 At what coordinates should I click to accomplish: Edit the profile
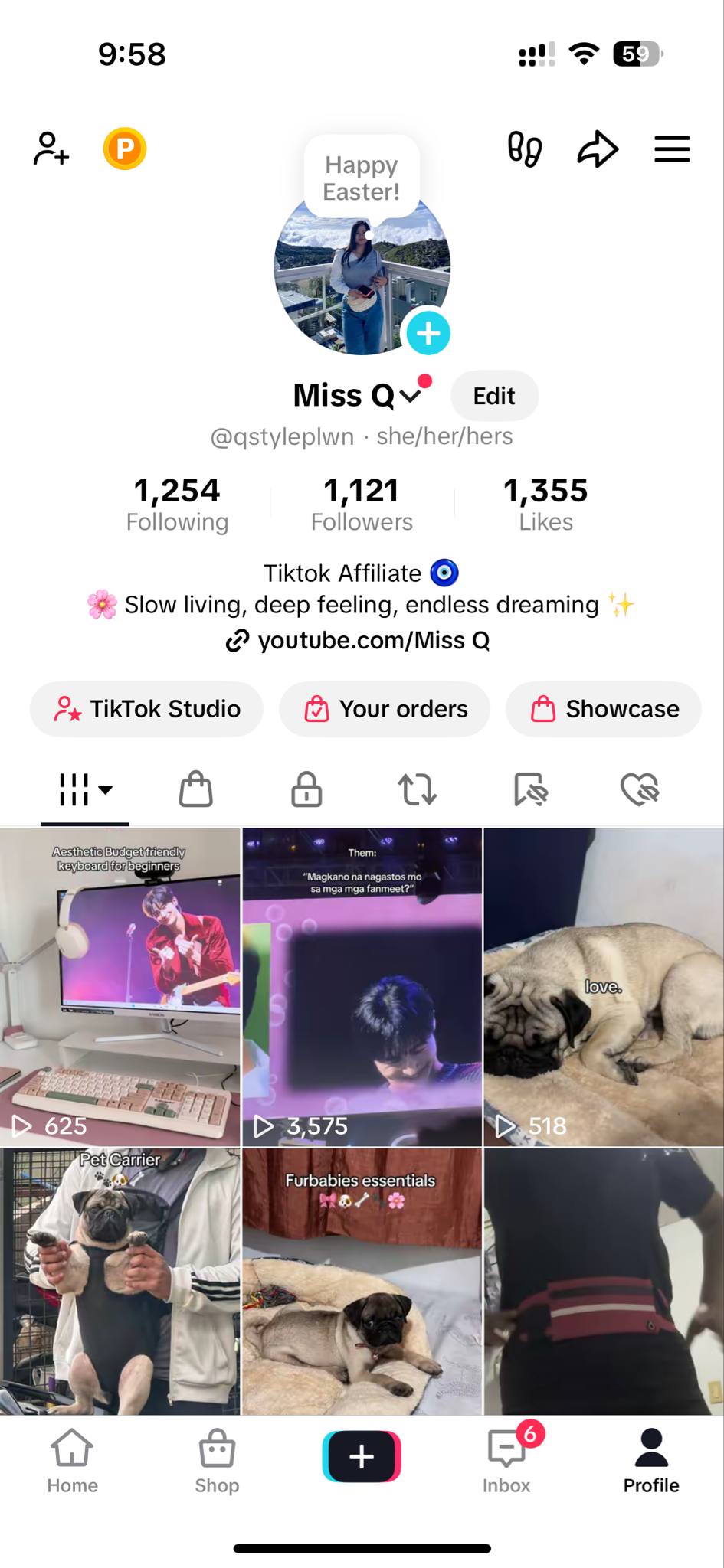pos(494,396)
